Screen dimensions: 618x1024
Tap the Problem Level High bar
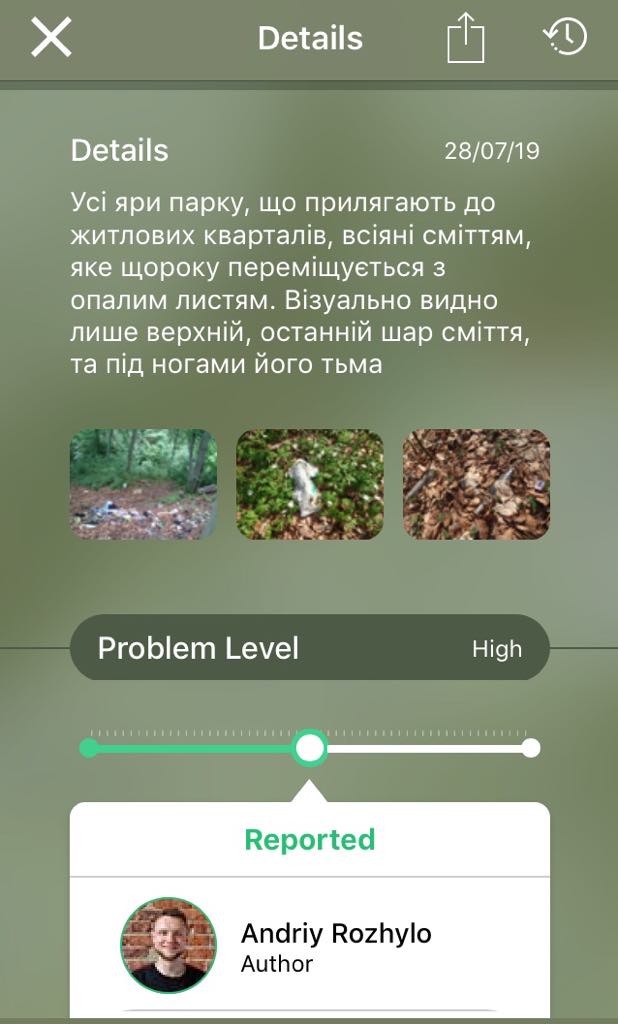click(309, 648)
